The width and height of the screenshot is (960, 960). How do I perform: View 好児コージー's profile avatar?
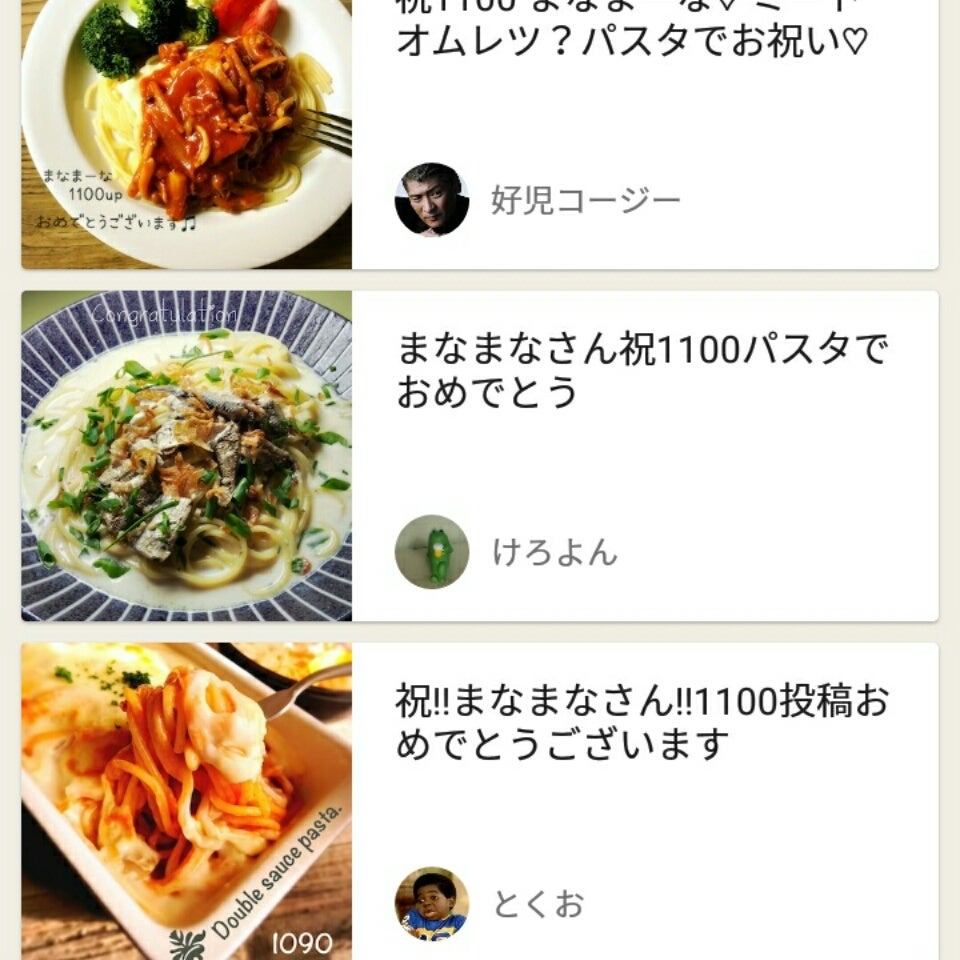pyautogui.click(x=432, y=200)
